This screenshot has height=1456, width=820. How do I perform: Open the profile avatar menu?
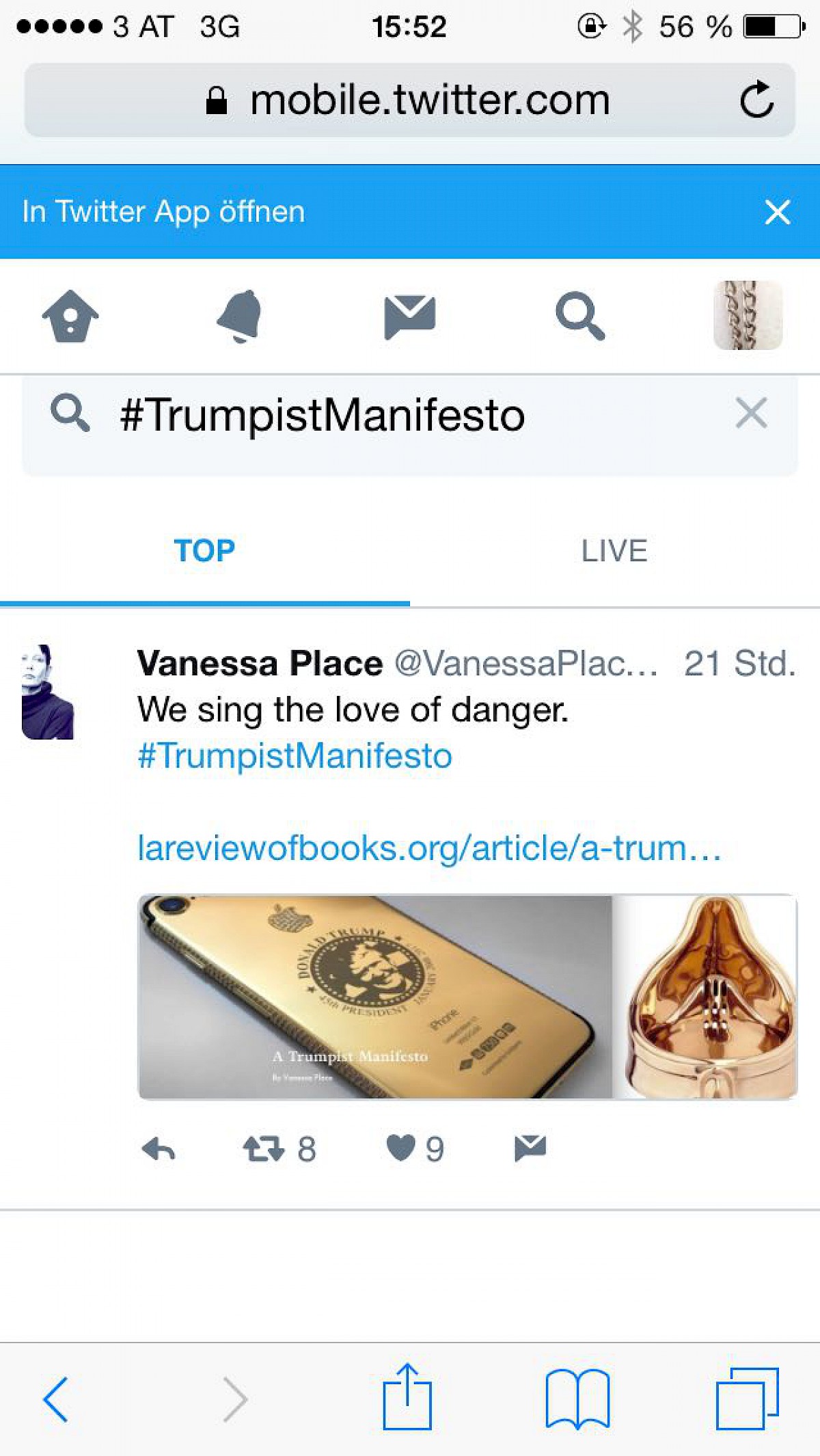click(748, 315)
